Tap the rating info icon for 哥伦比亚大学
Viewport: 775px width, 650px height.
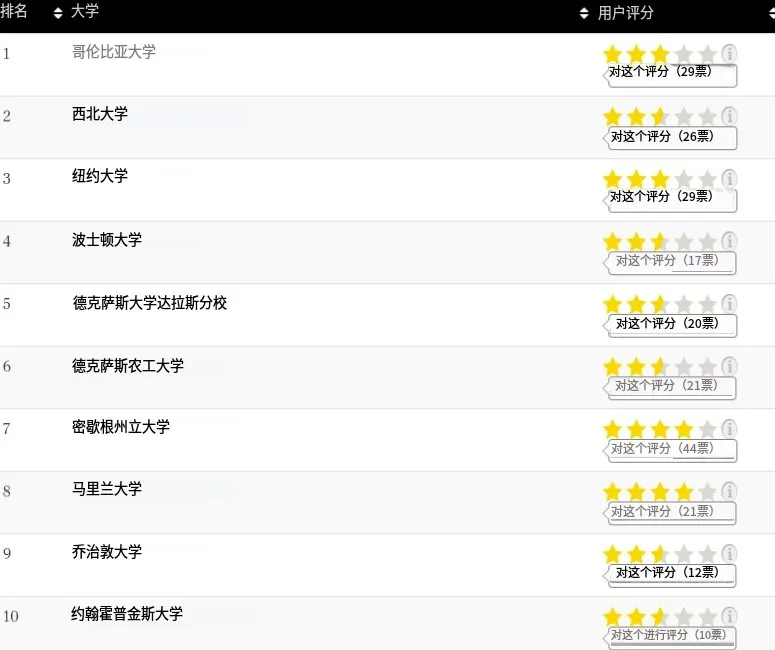[730, 53]
